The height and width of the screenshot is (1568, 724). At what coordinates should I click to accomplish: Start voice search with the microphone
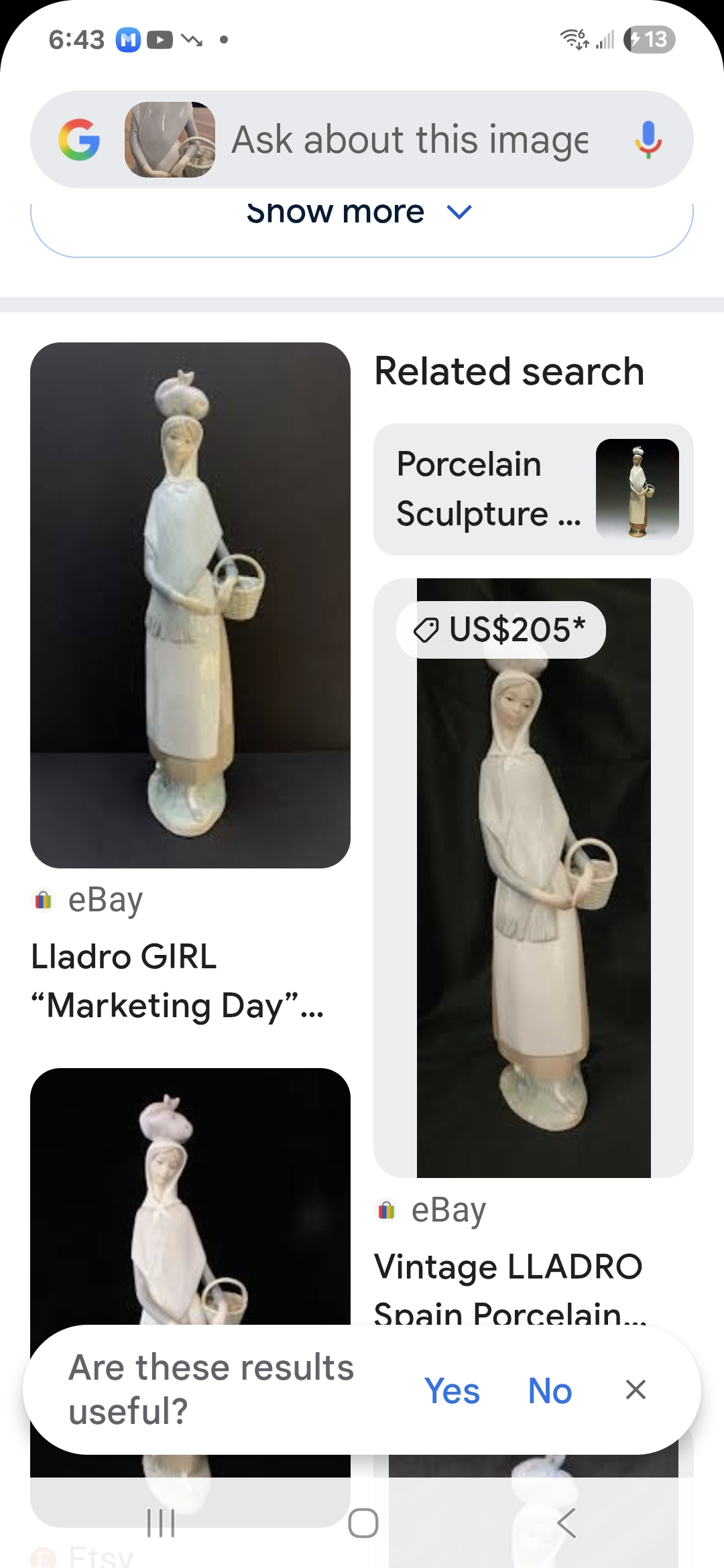click(x=648, y=139)
